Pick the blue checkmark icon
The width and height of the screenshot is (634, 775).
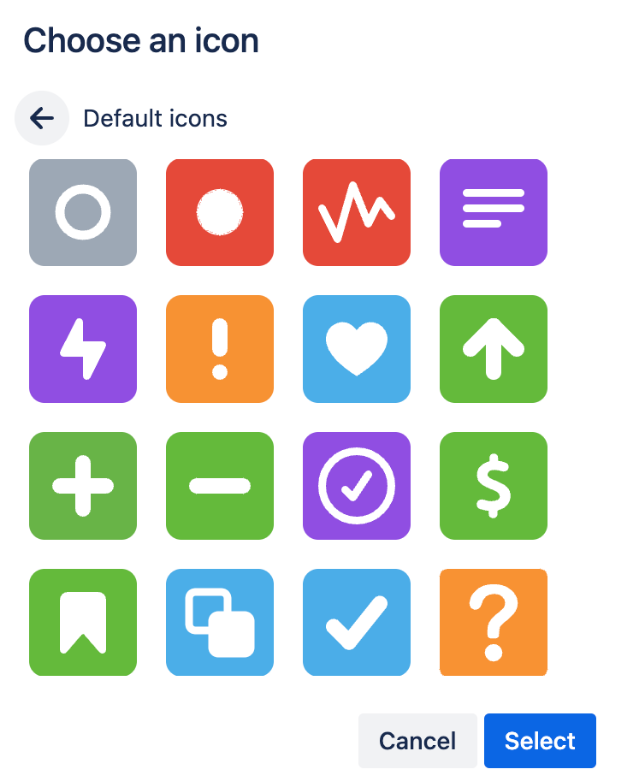[x=357, y=622]
